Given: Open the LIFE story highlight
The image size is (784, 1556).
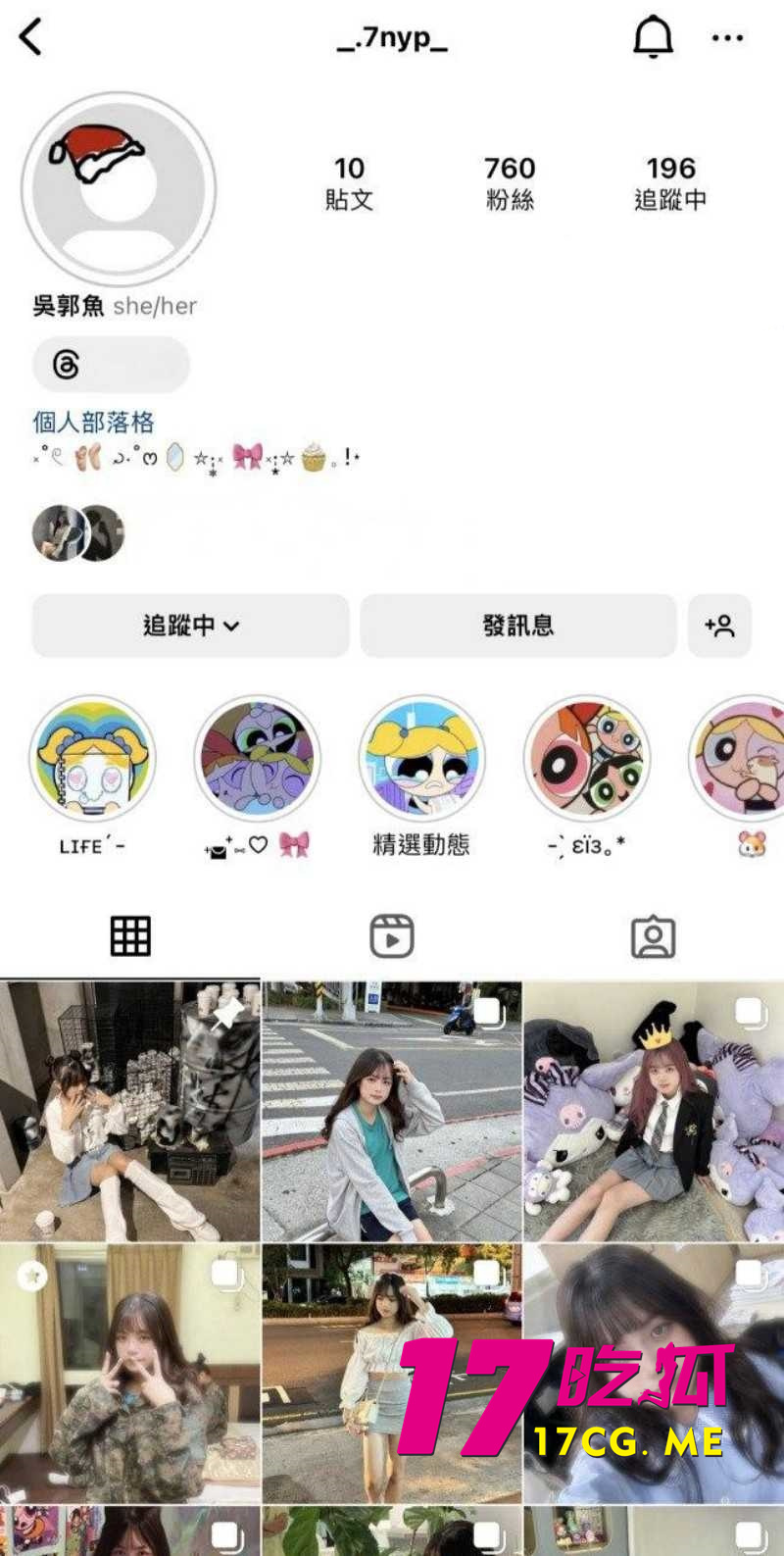Looking at the screenshot, I should tap(92, 760).
